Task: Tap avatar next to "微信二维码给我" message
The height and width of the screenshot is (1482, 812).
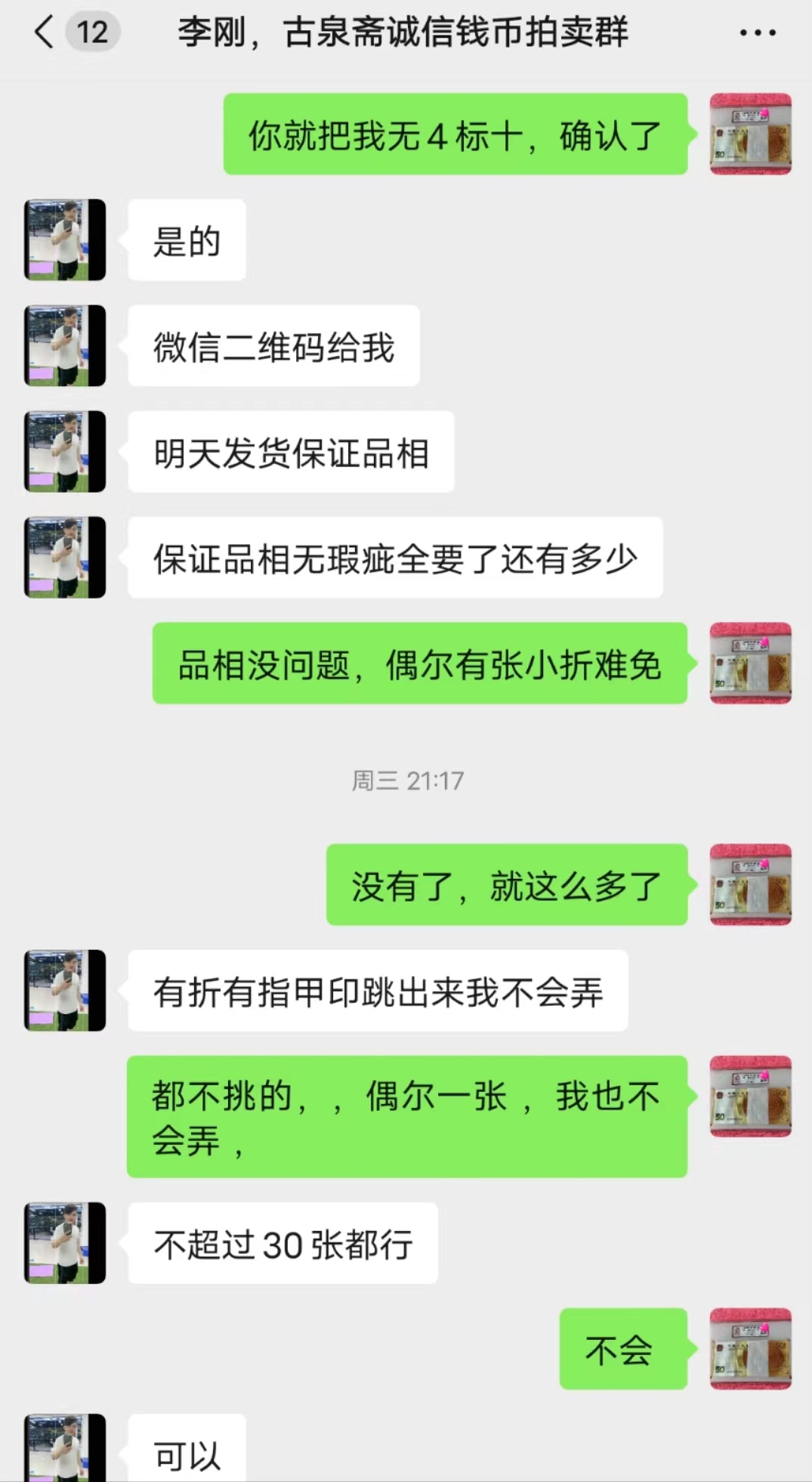Action: 65,345
